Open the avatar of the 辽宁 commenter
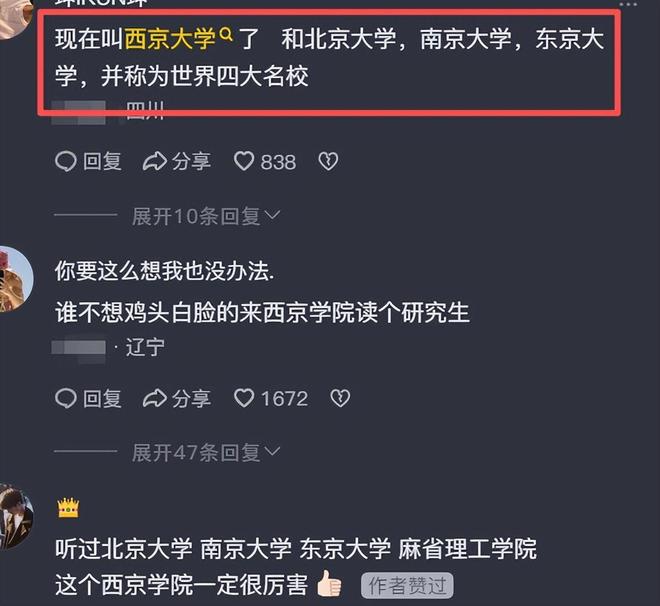 [x=14, y=280]
